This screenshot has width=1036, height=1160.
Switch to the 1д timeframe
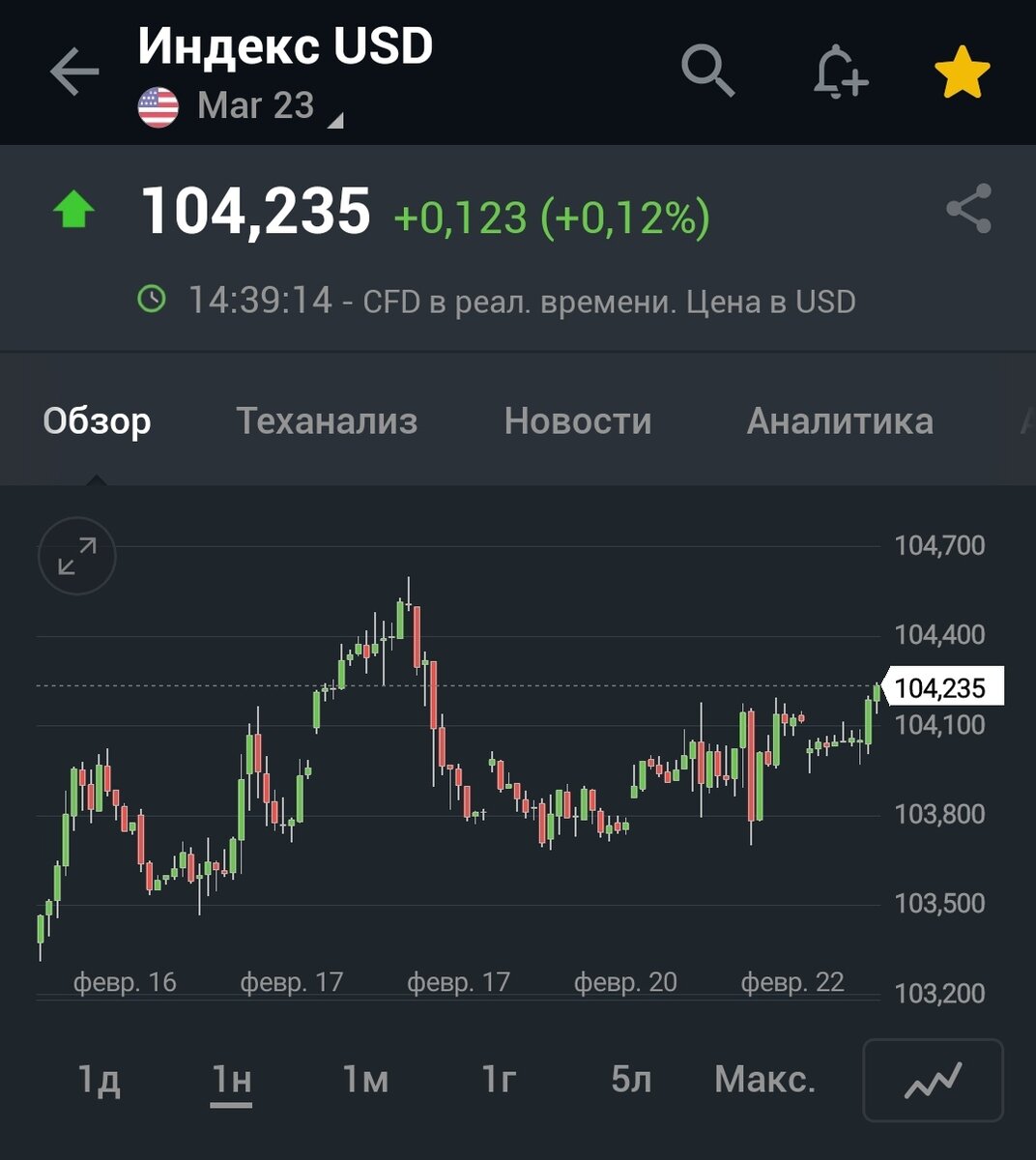coord(100,1080)
